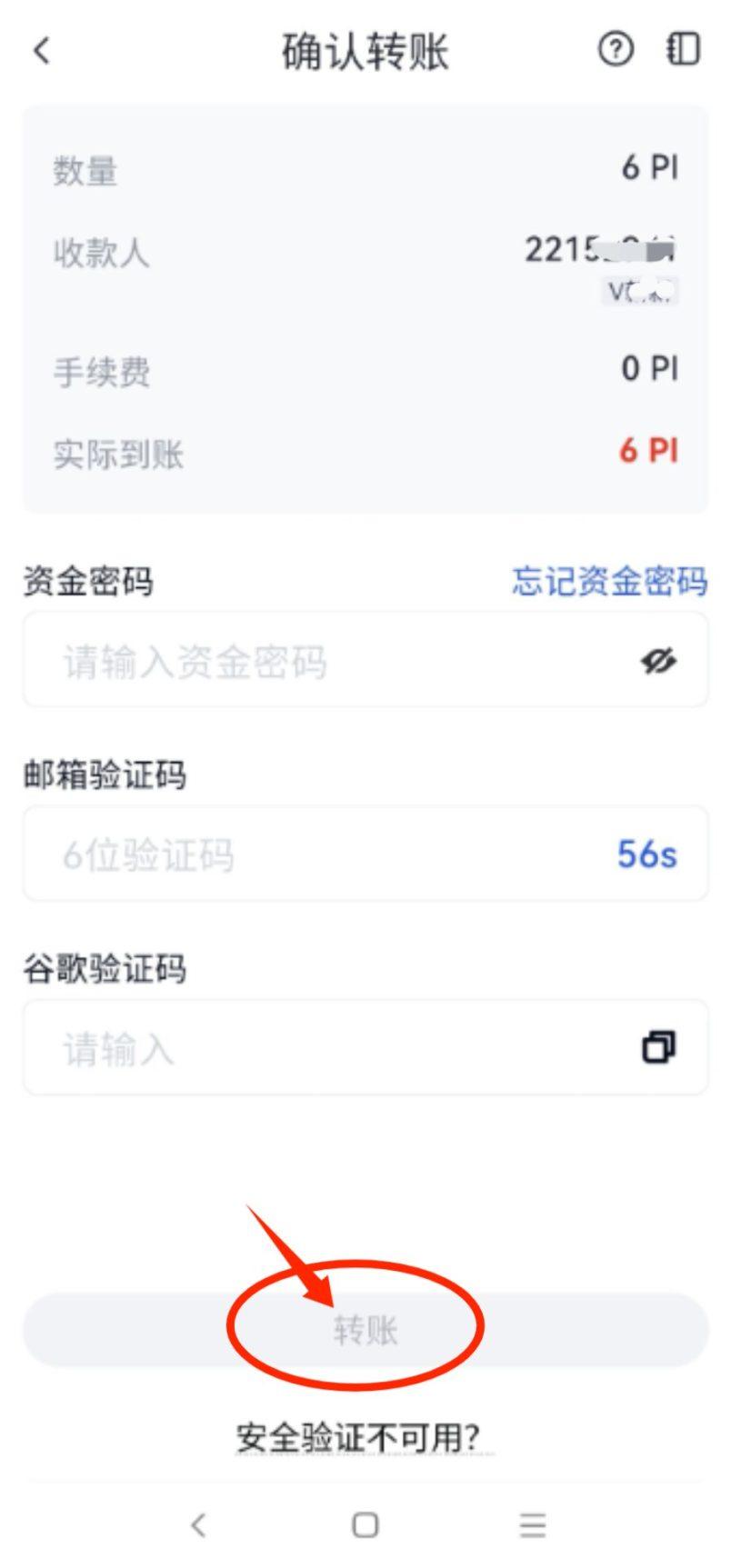
Task: Go back from the 确认转账 page
Action: pyautogui.click(x=42, y=51)
